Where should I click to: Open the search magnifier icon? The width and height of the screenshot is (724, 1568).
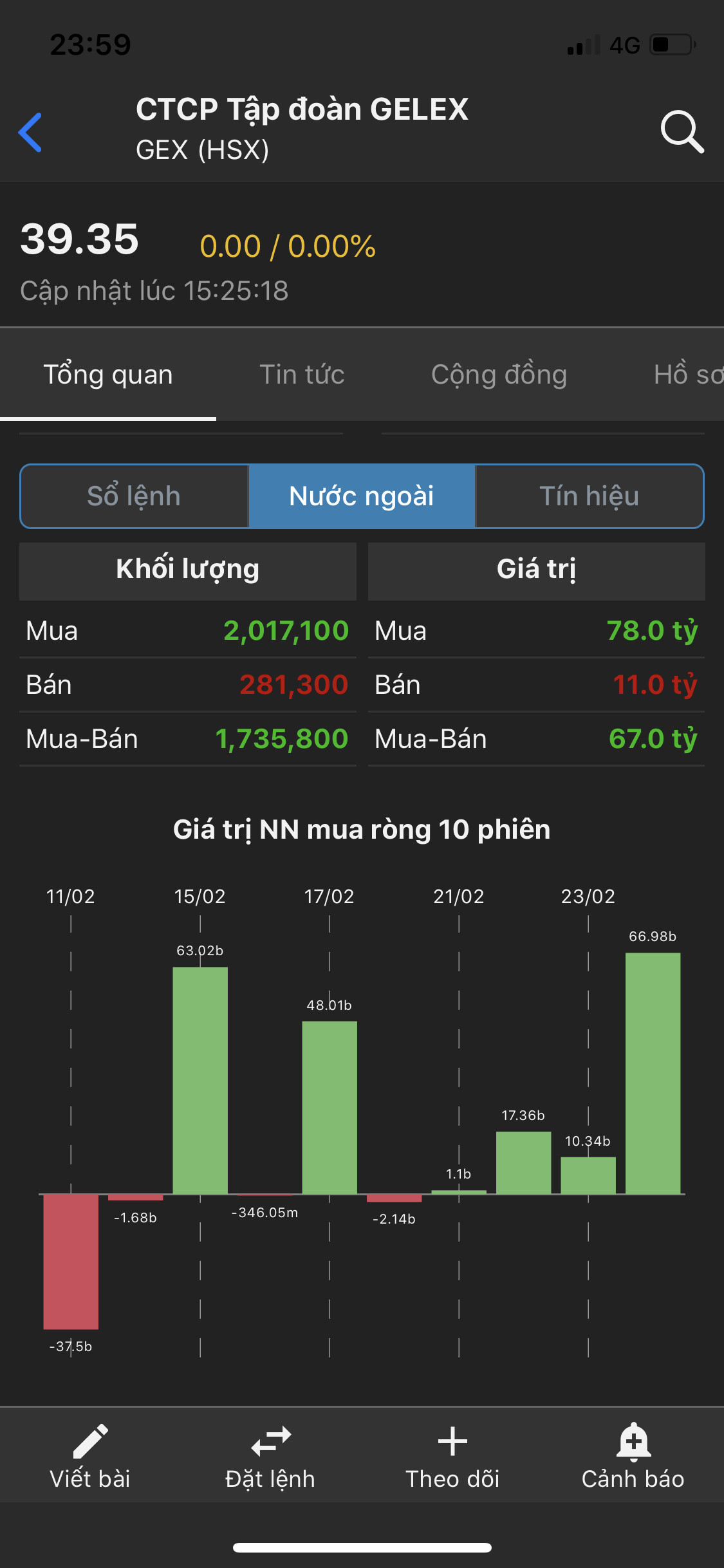click(682, 132)
